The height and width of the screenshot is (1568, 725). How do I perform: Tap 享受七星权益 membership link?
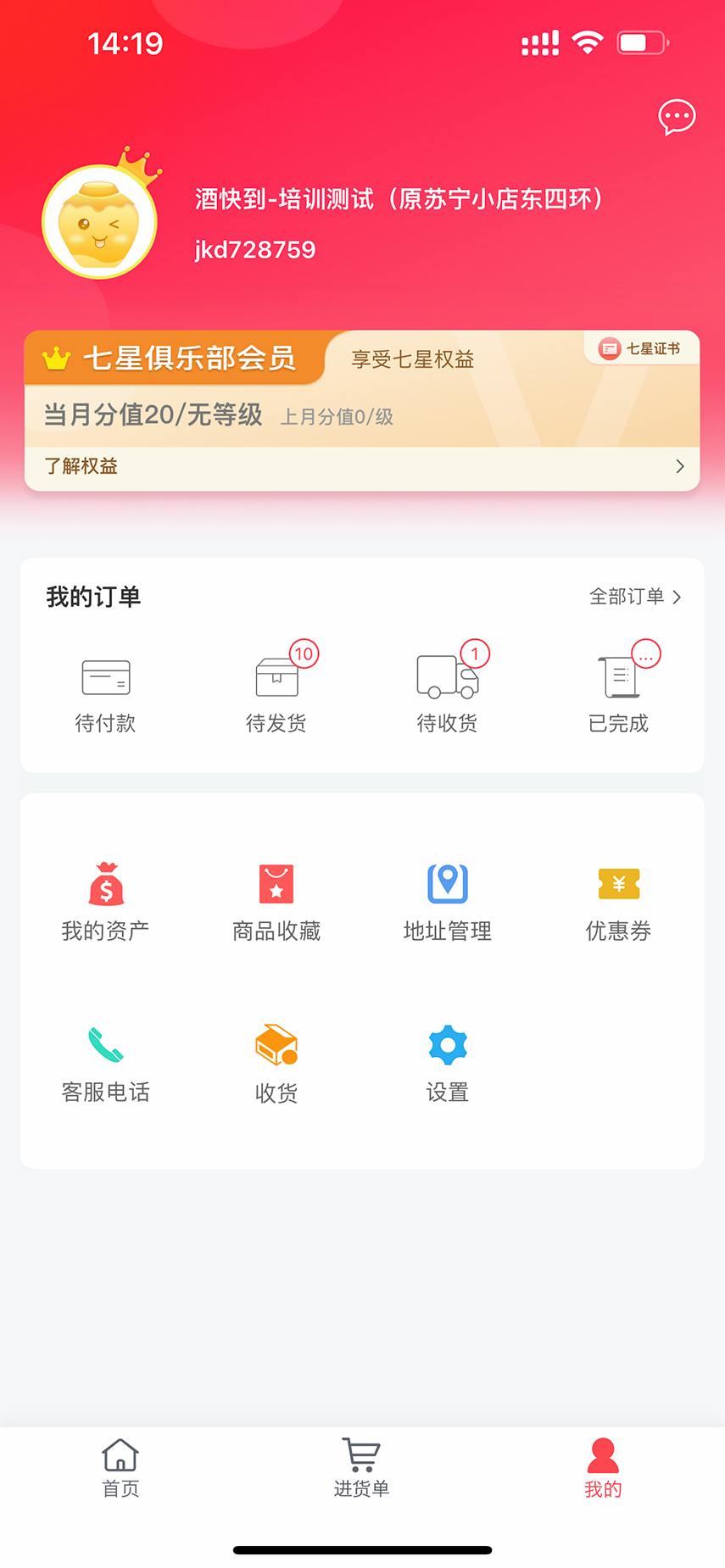[x=411, y=359]
